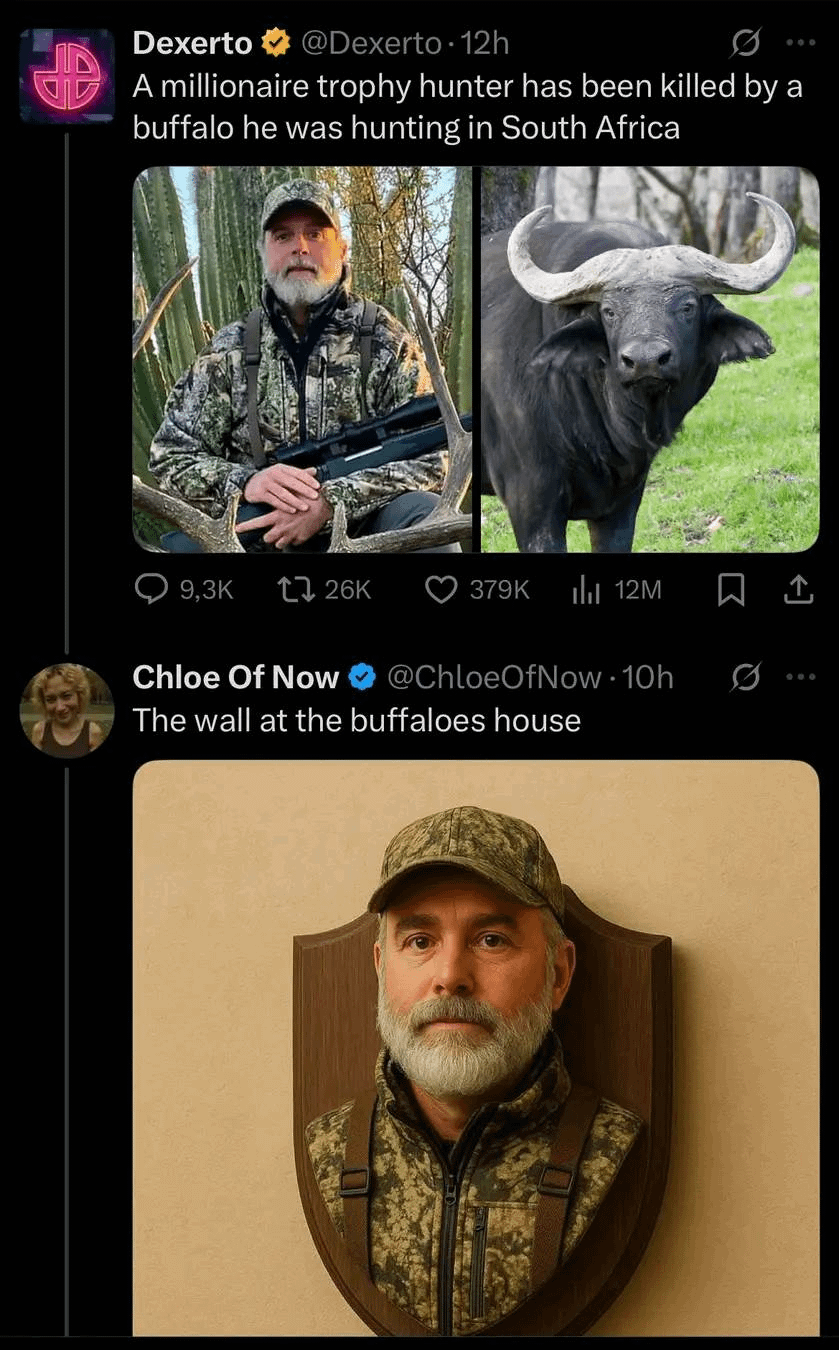
Task: Open the reply comments on Dexerto's post
Action: click(184, 590)
